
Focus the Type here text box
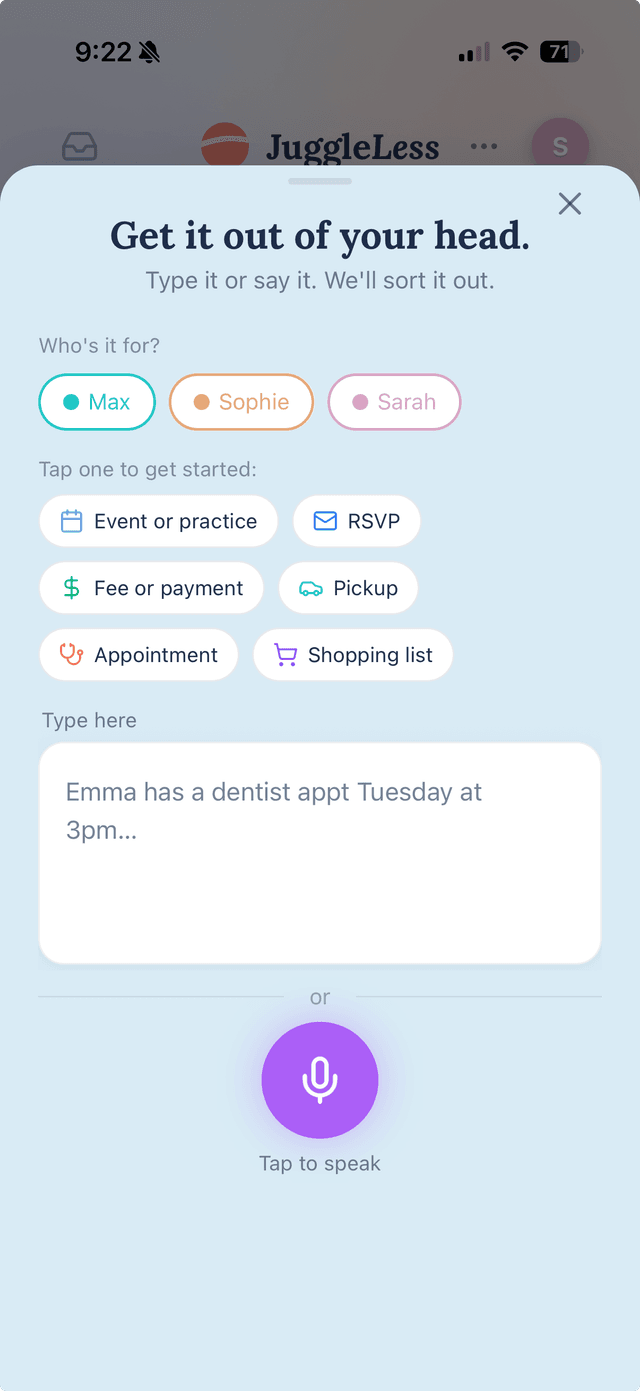coord(320,852)
